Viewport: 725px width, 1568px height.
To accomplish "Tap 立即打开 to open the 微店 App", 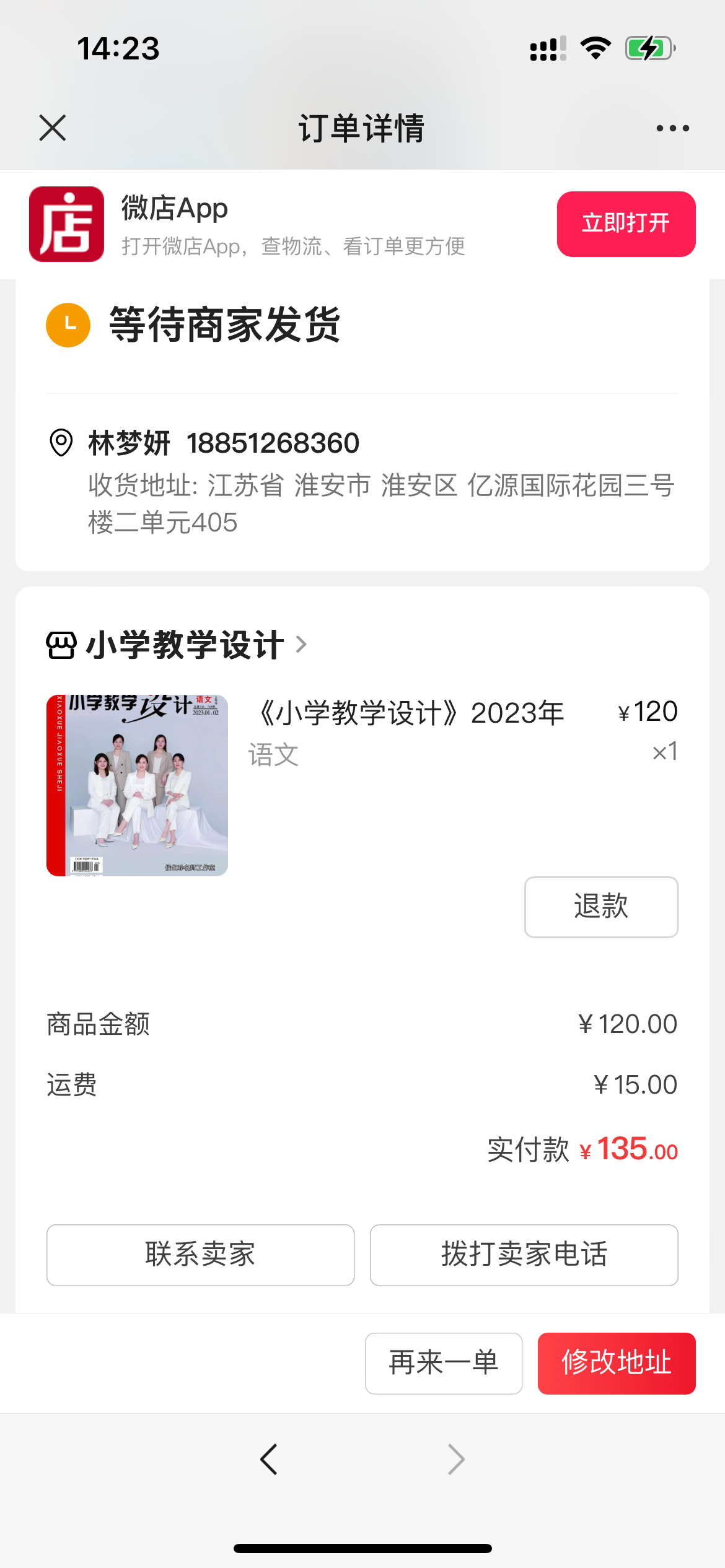I will (x=626, y=224).
